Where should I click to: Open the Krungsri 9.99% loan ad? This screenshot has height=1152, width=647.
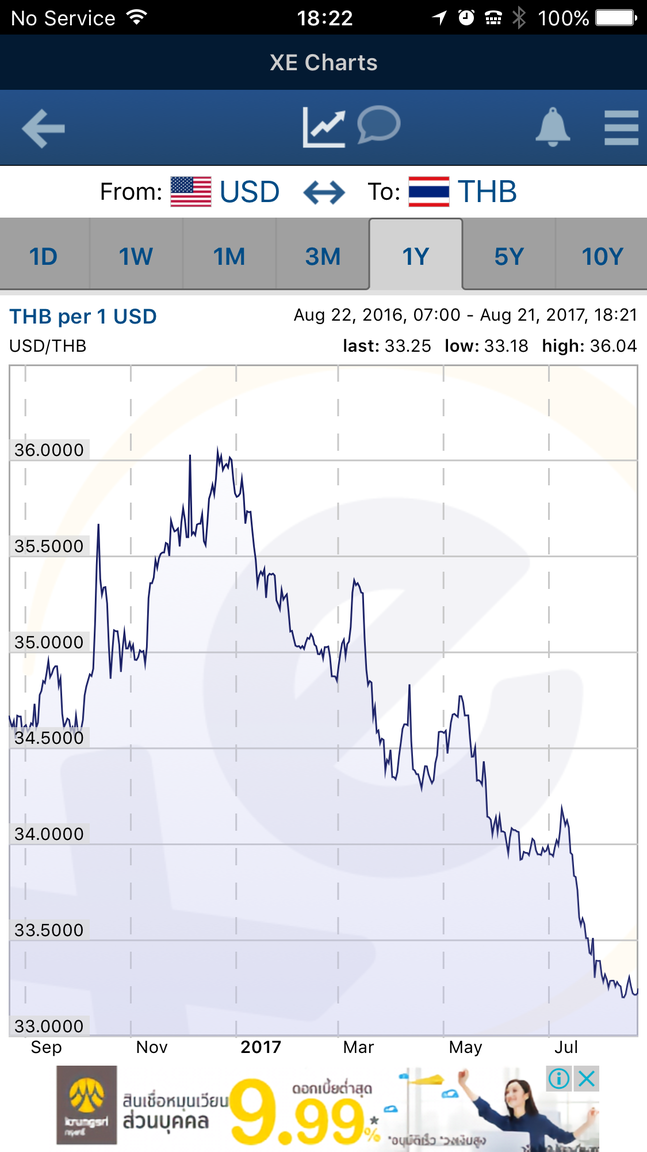click(x=300, y=1108)
